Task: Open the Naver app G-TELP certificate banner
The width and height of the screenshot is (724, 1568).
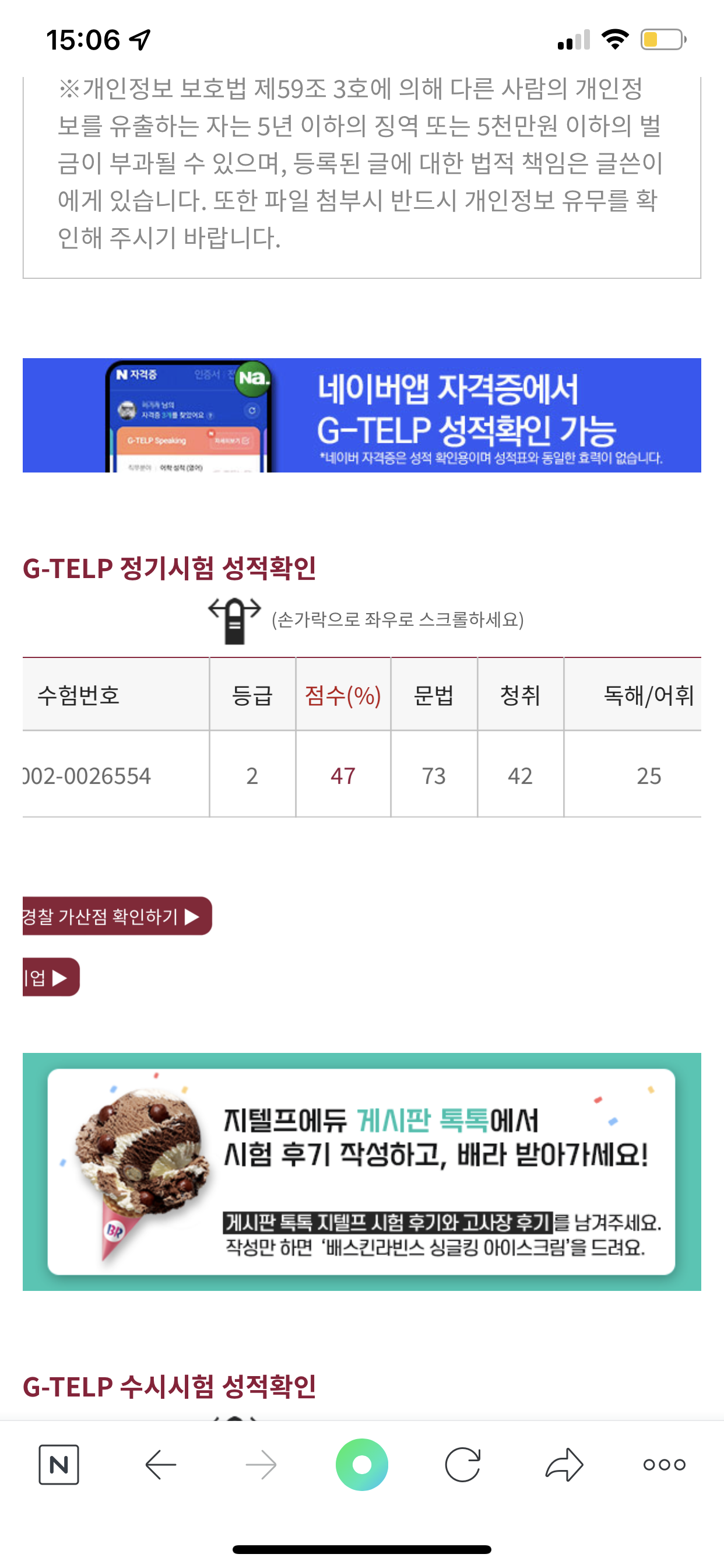Action: point(361,415)
